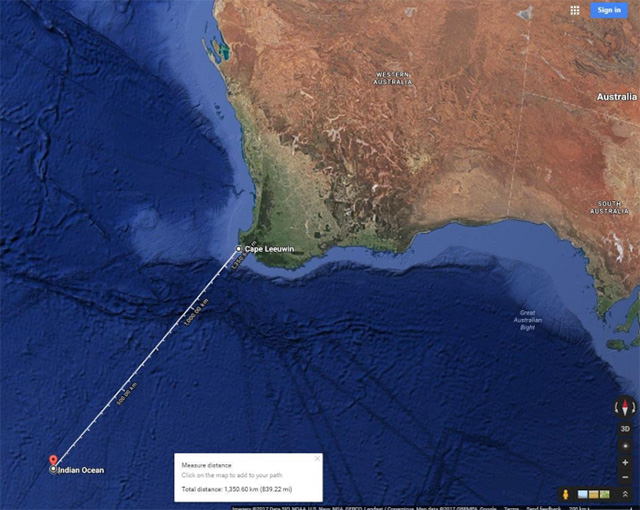Screen dimensions: 640x510
Task: Switch to 3D view
Action: pos(625,427)
